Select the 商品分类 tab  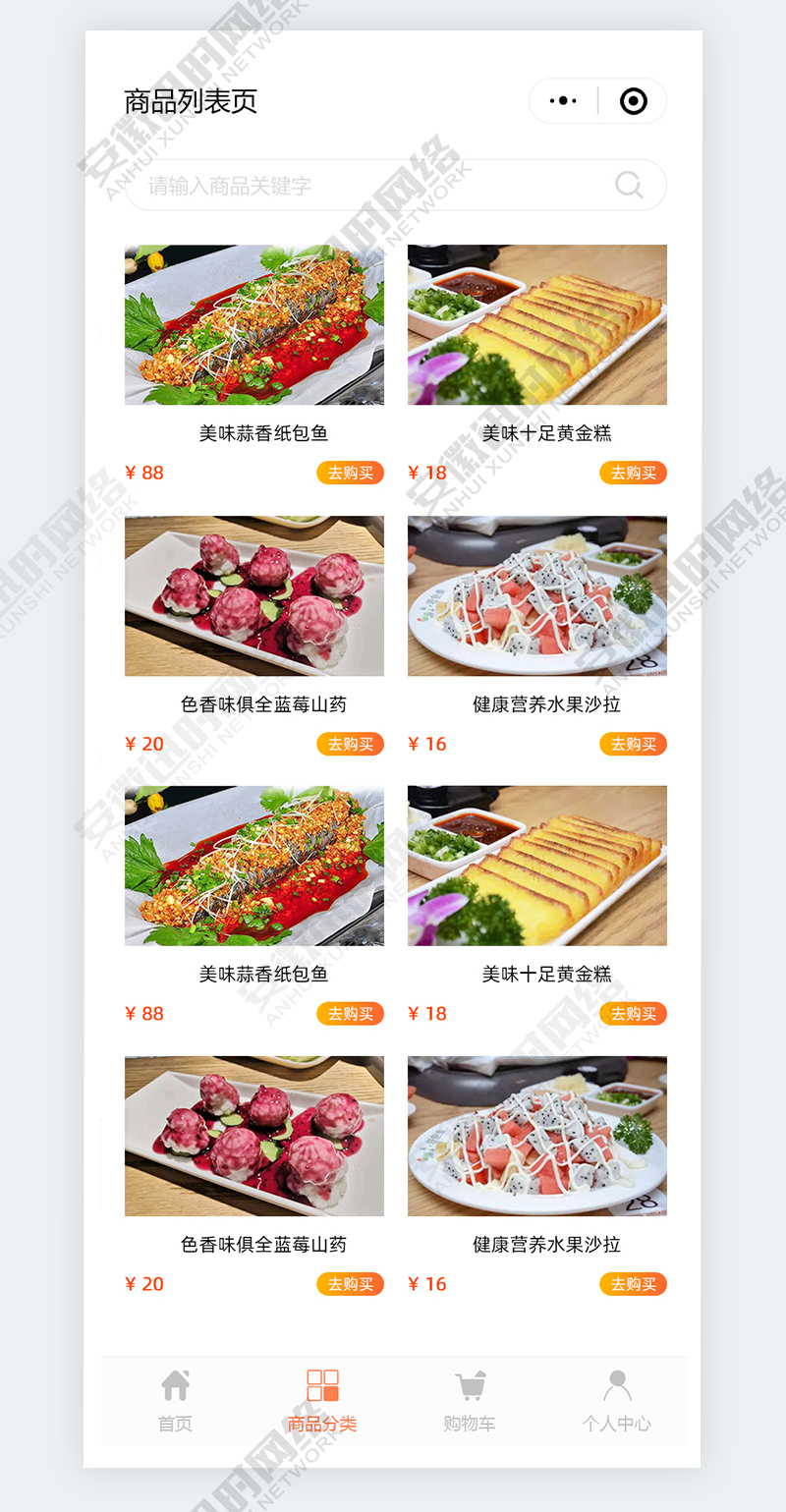(322, 1400)
